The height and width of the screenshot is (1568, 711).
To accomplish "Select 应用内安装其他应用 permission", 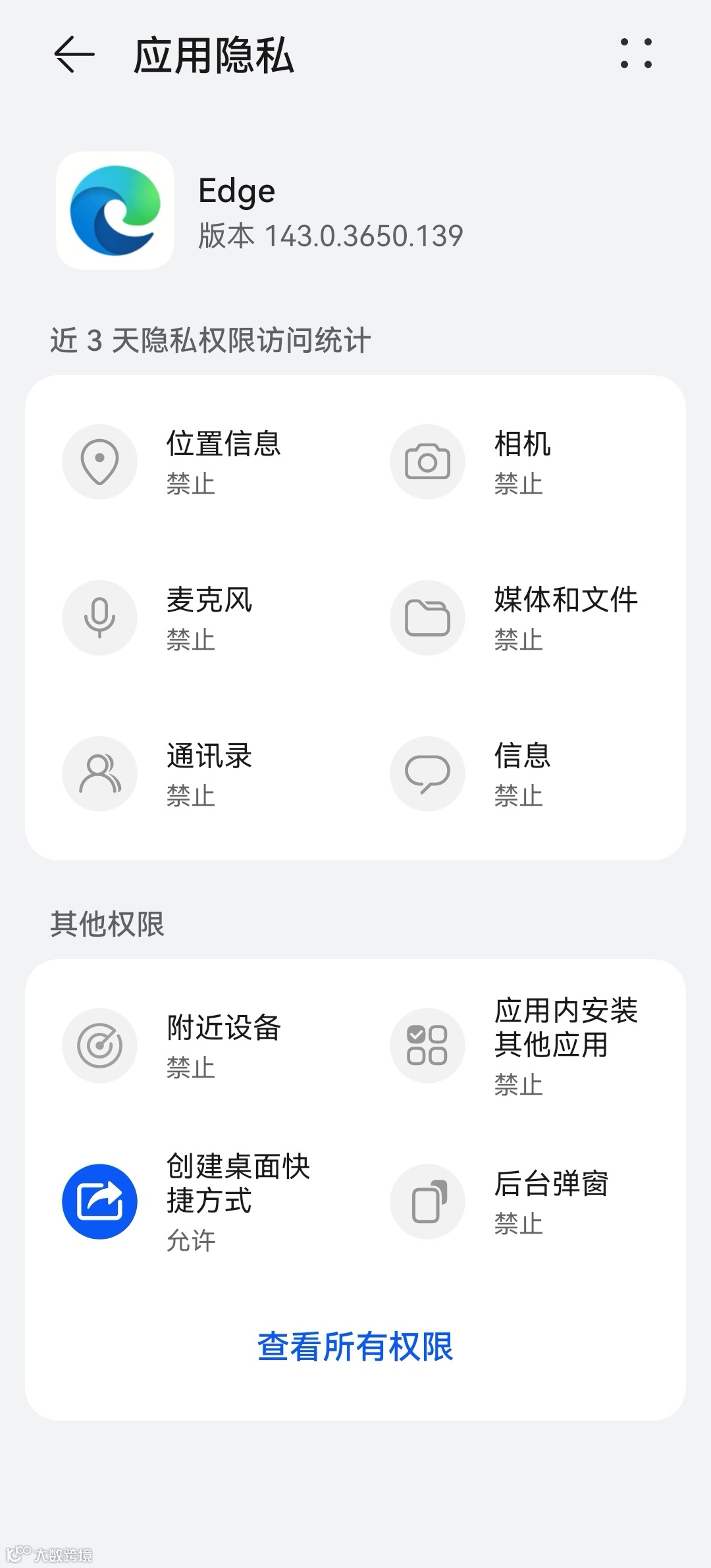I will tap(520, 1045).
